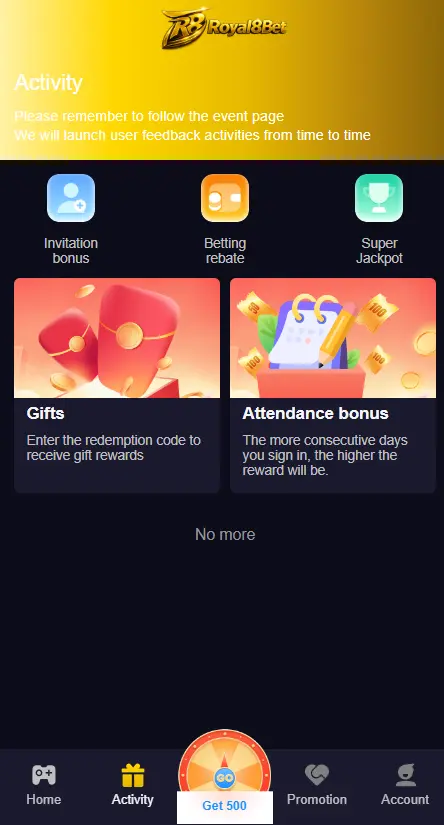Open the Account tab

[x=405, y=784]
